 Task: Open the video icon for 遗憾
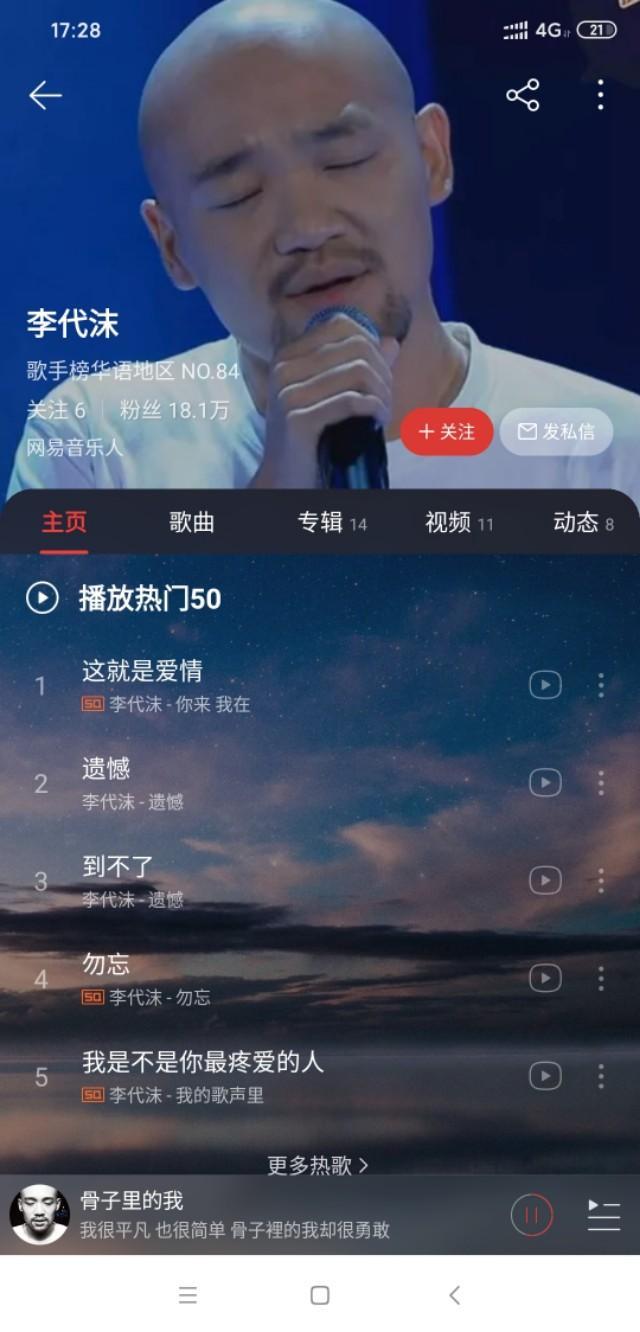[545, 783]
